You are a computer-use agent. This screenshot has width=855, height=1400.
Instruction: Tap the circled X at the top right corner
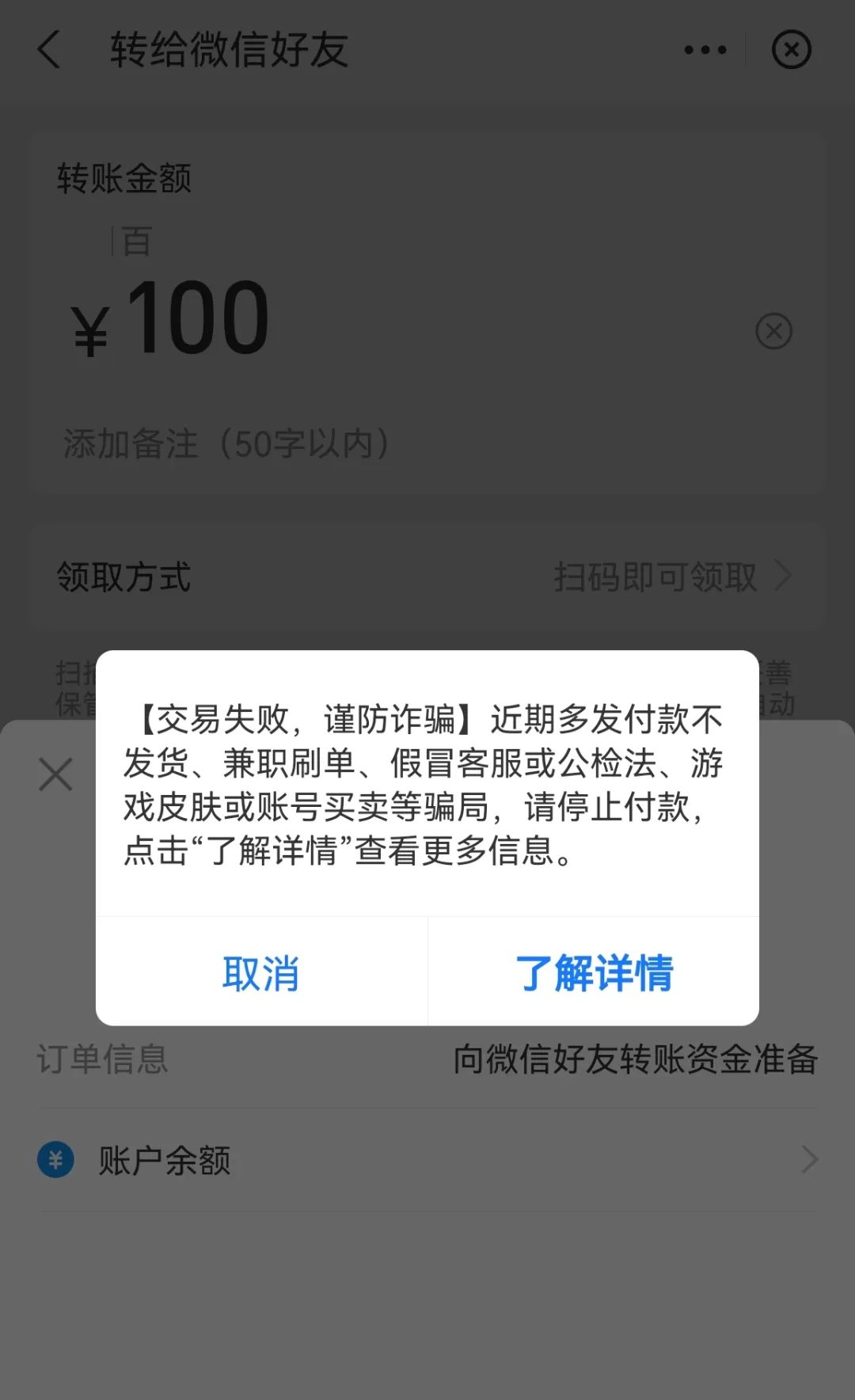[x=791, y=50]
